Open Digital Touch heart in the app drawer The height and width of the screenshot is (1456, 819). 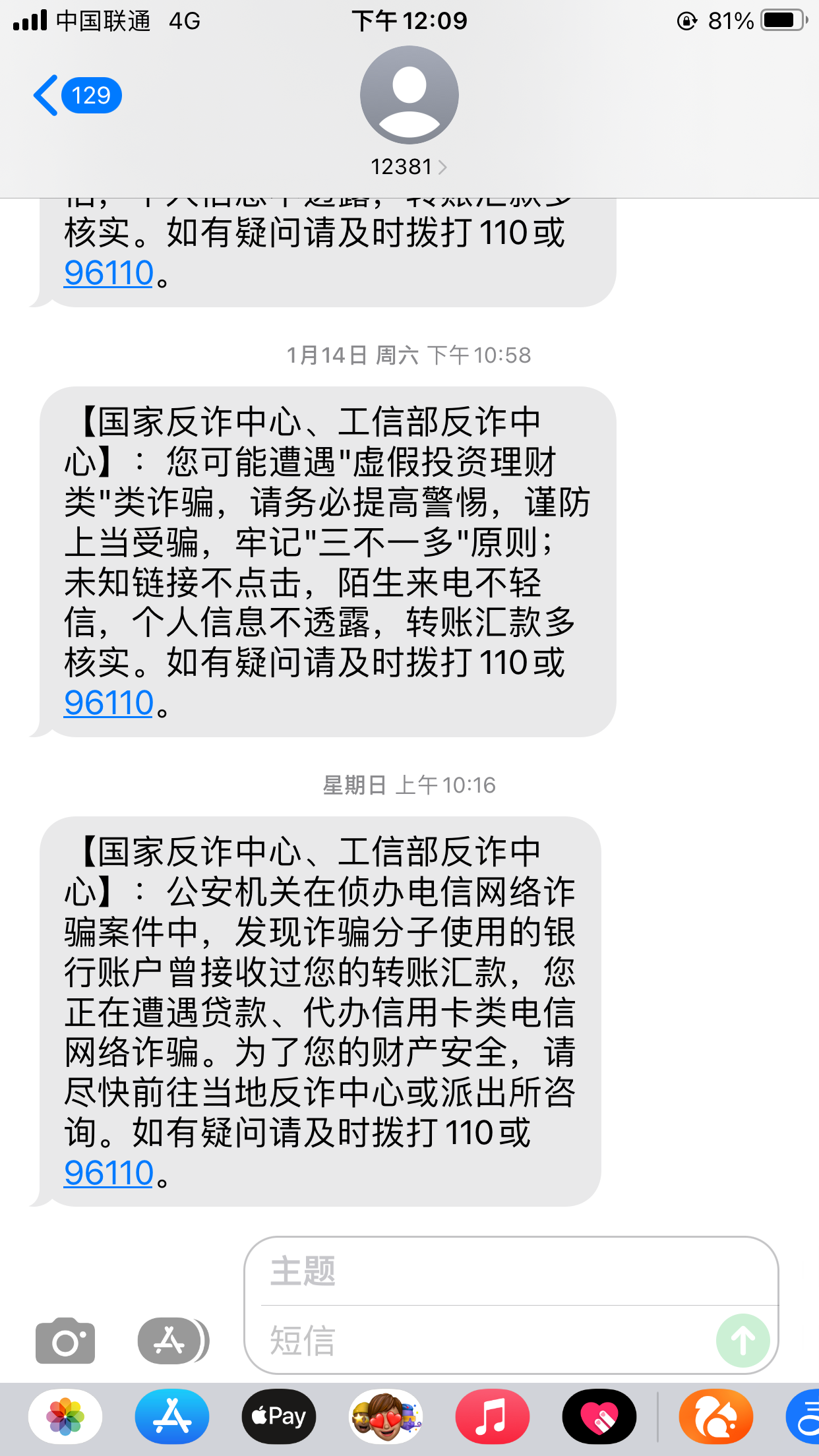[x=599, y=1416]
